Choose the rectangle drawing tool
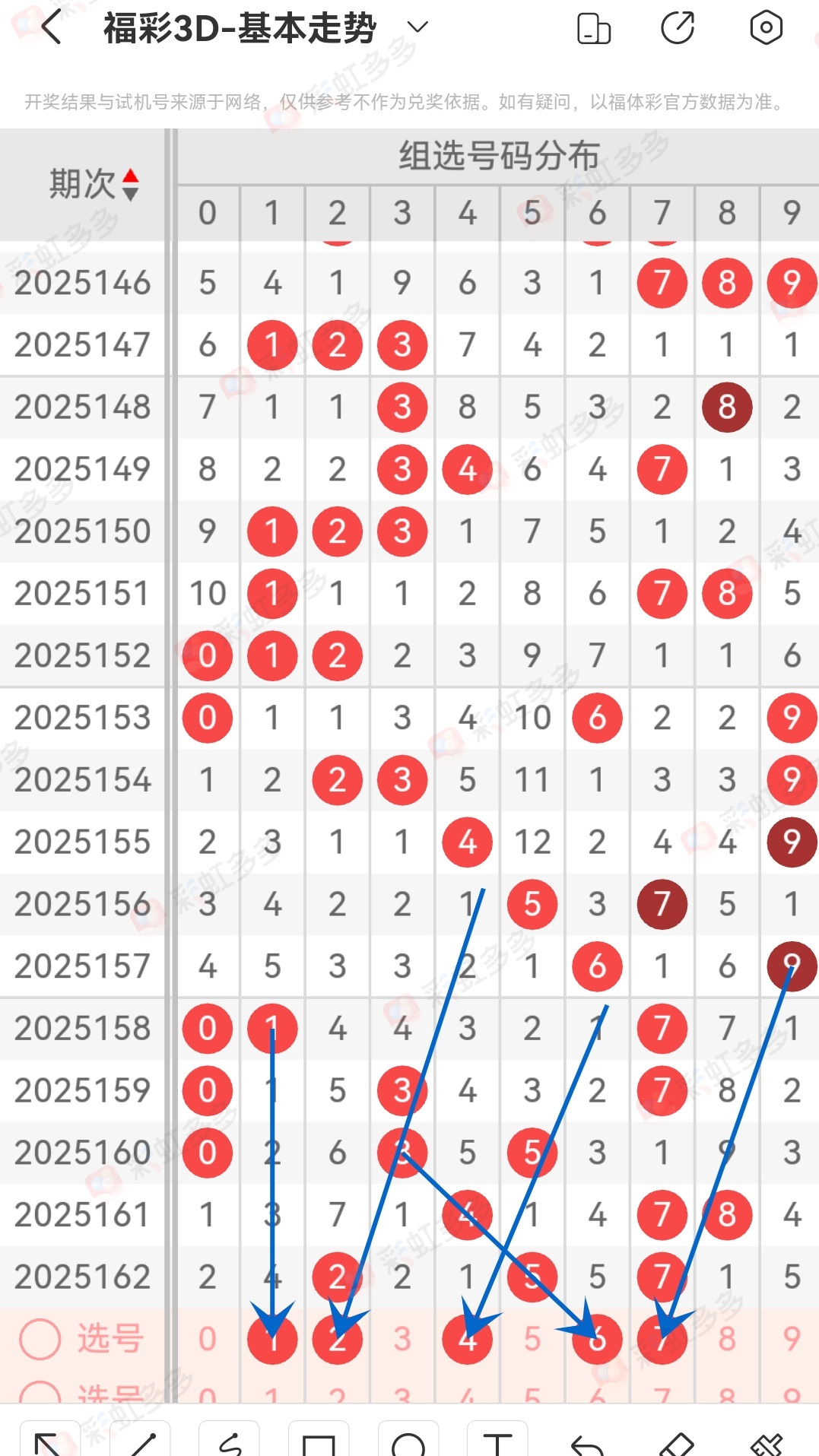The image size is (819, 1456). (x=319, y=1442)
